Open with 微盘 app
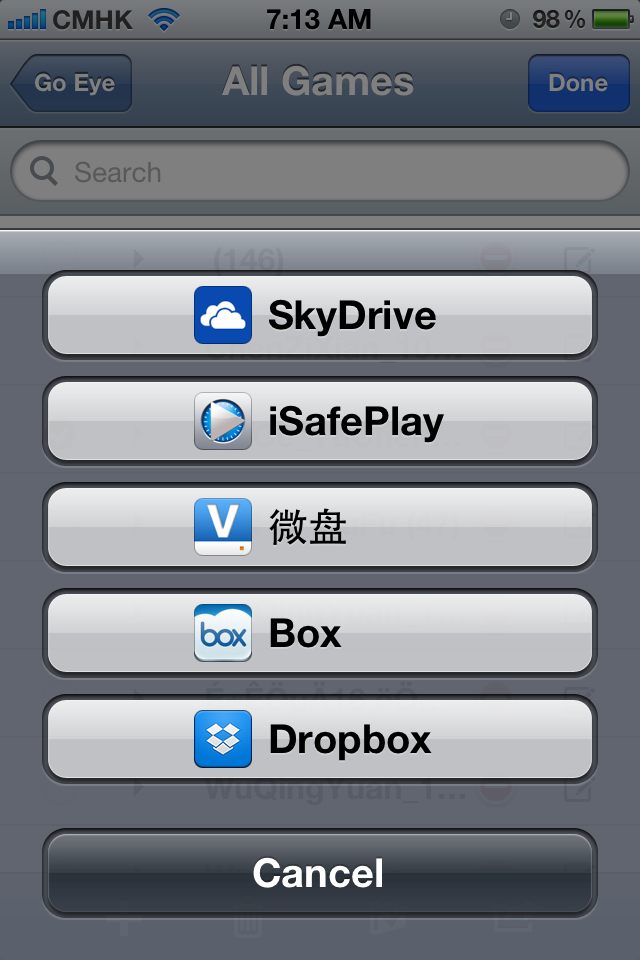This screenshot has height=960, width=640. click(320, 528)
